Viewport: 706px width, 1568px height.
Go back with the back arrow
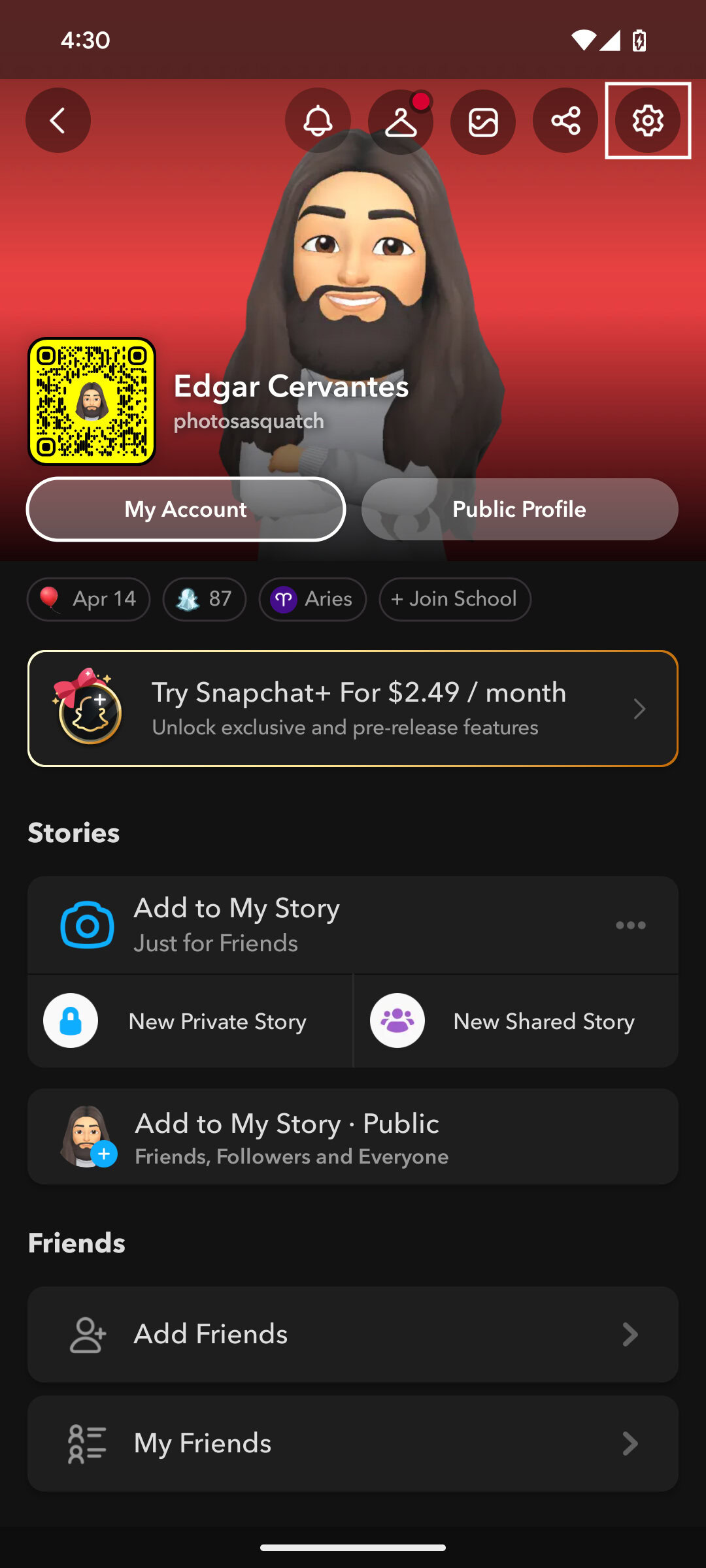pyautogui.click(x=58, y=121)
